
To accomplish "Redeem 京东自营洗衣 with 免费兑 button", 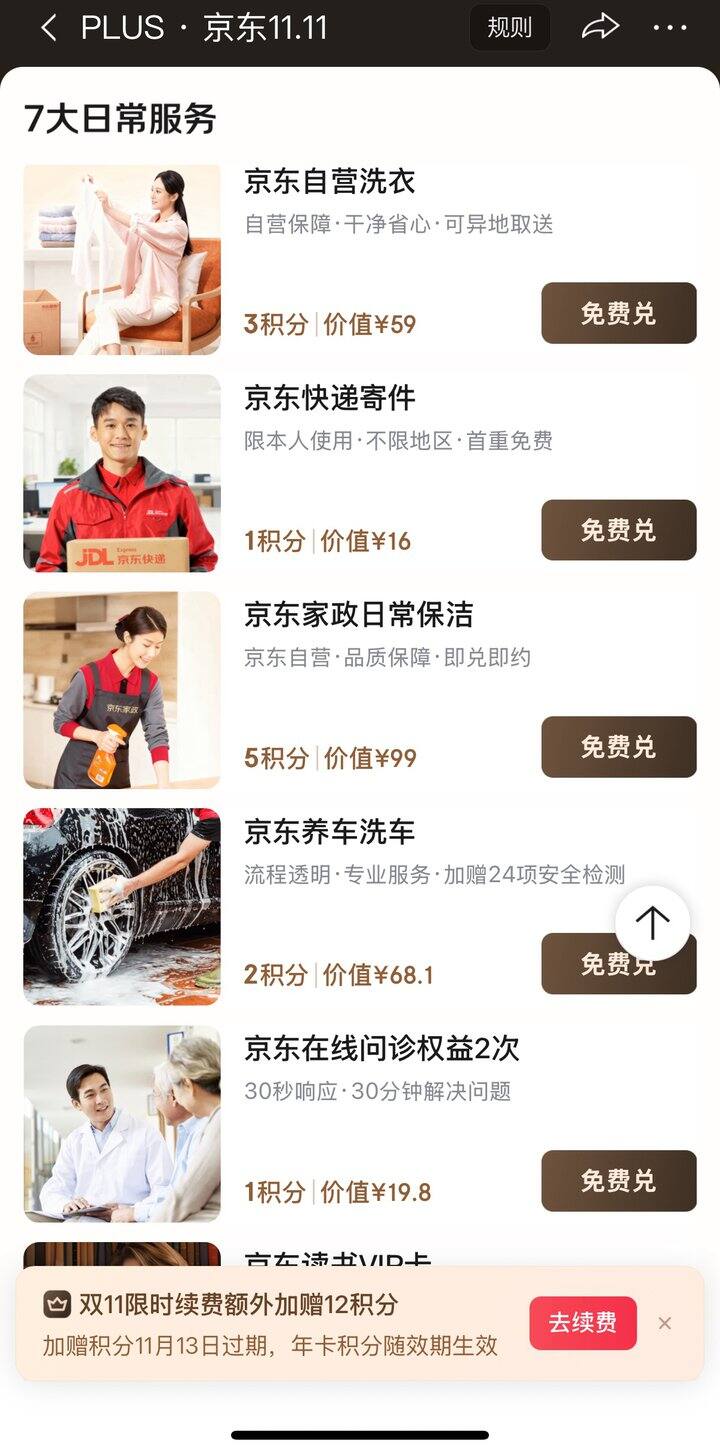I will pyautogui.click(x=618, y=313).
